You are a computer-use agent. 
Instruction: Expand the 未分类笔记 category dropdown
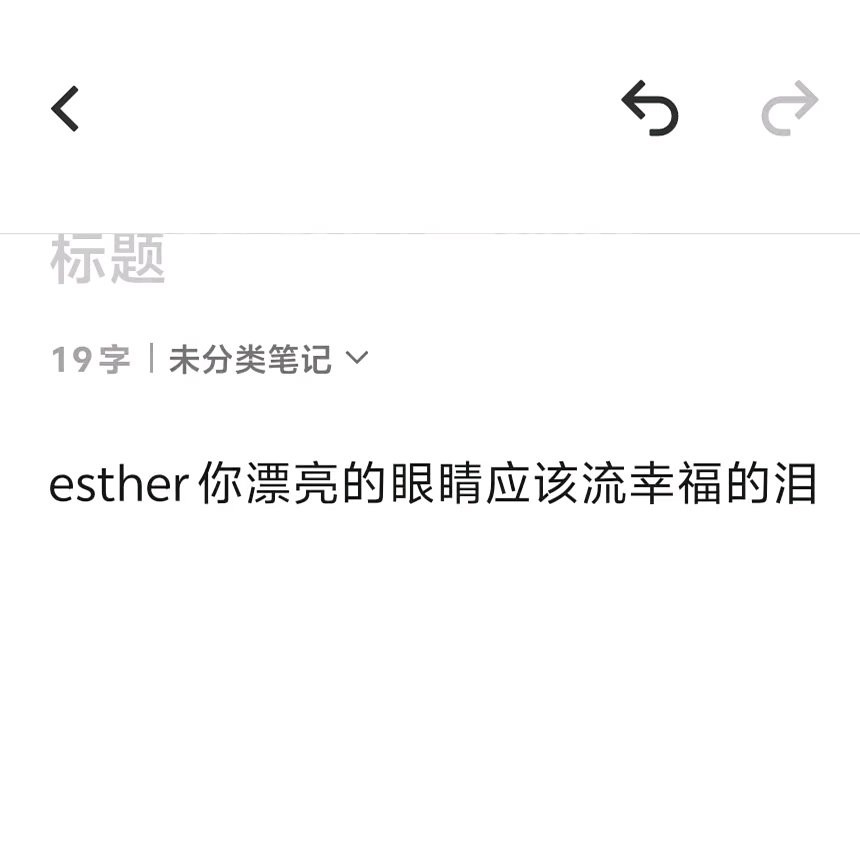point(268,359)
